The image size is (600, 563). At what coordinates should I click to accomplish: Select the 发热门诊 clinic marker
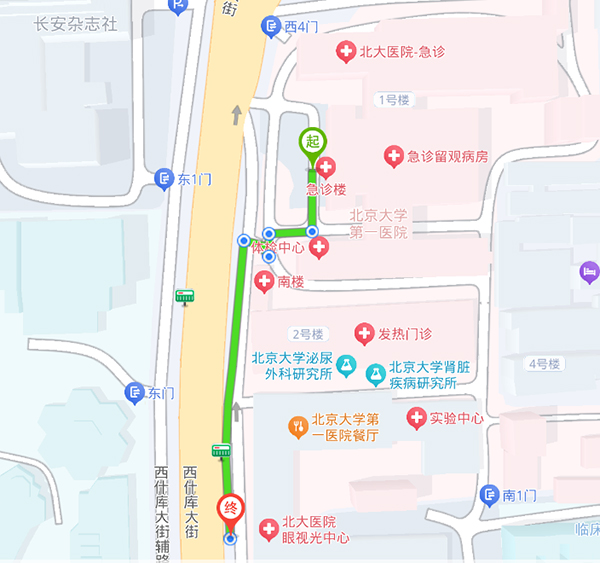pyautogui.click(x=364, y=332)
